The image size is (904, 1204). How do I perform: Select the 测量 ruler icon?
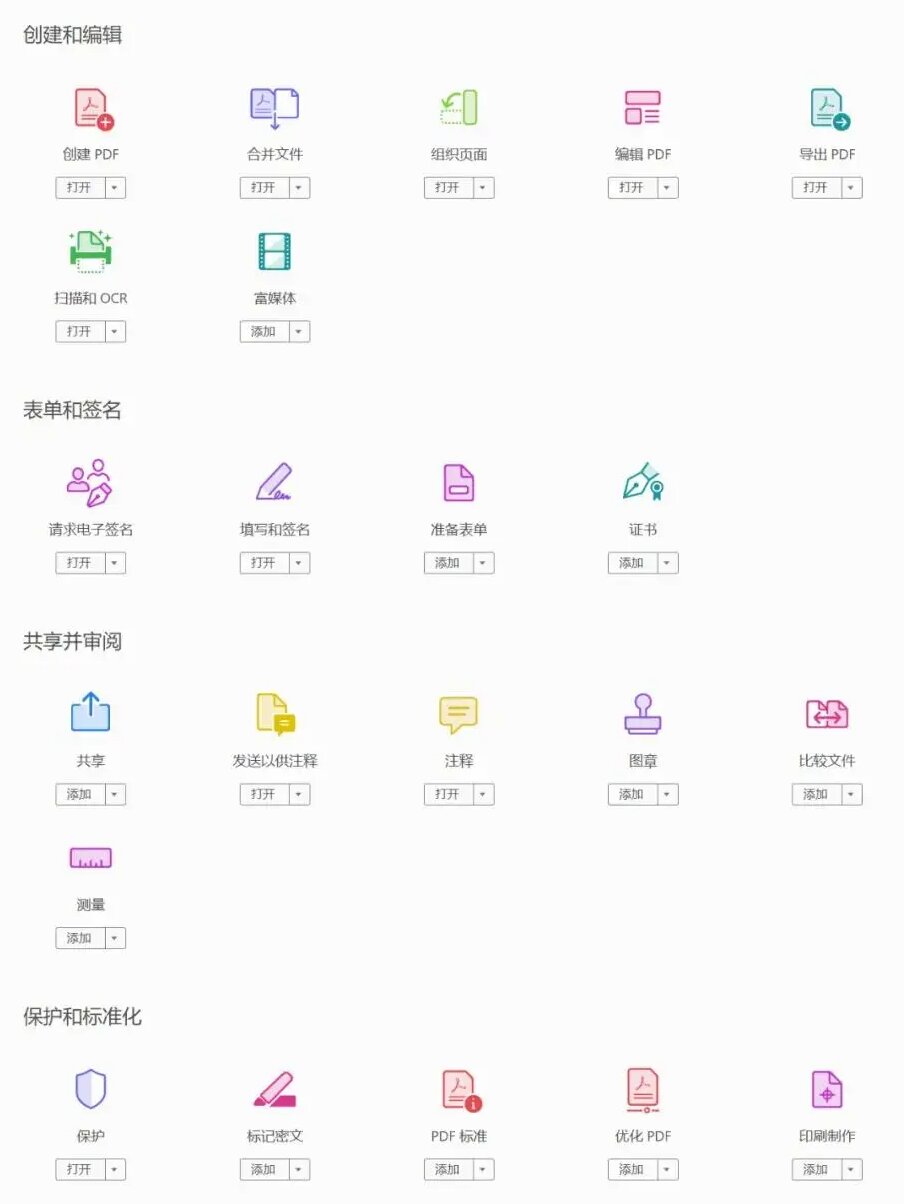point(90,857)
